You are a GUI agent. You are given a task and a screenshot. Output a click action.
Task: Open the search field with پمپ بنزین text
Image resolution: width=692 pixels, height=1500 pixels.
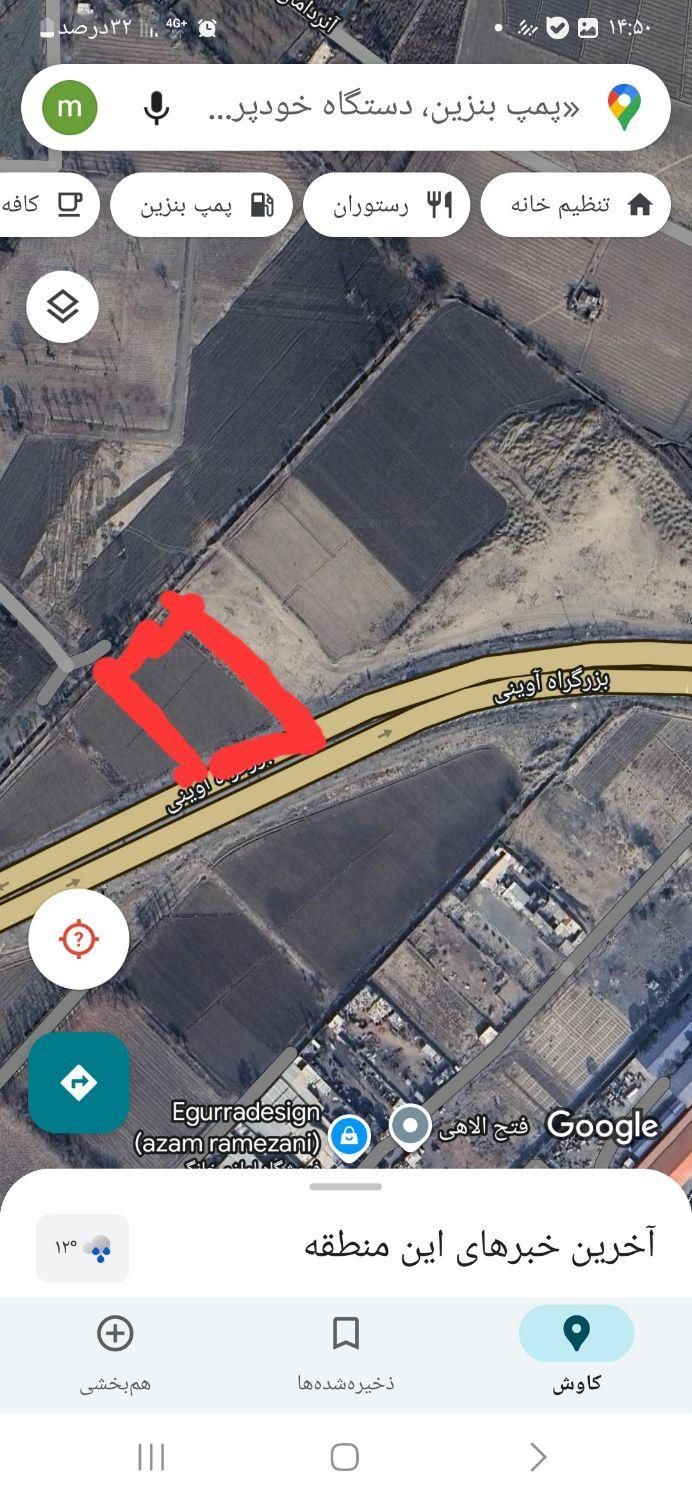tap(390, 108)
